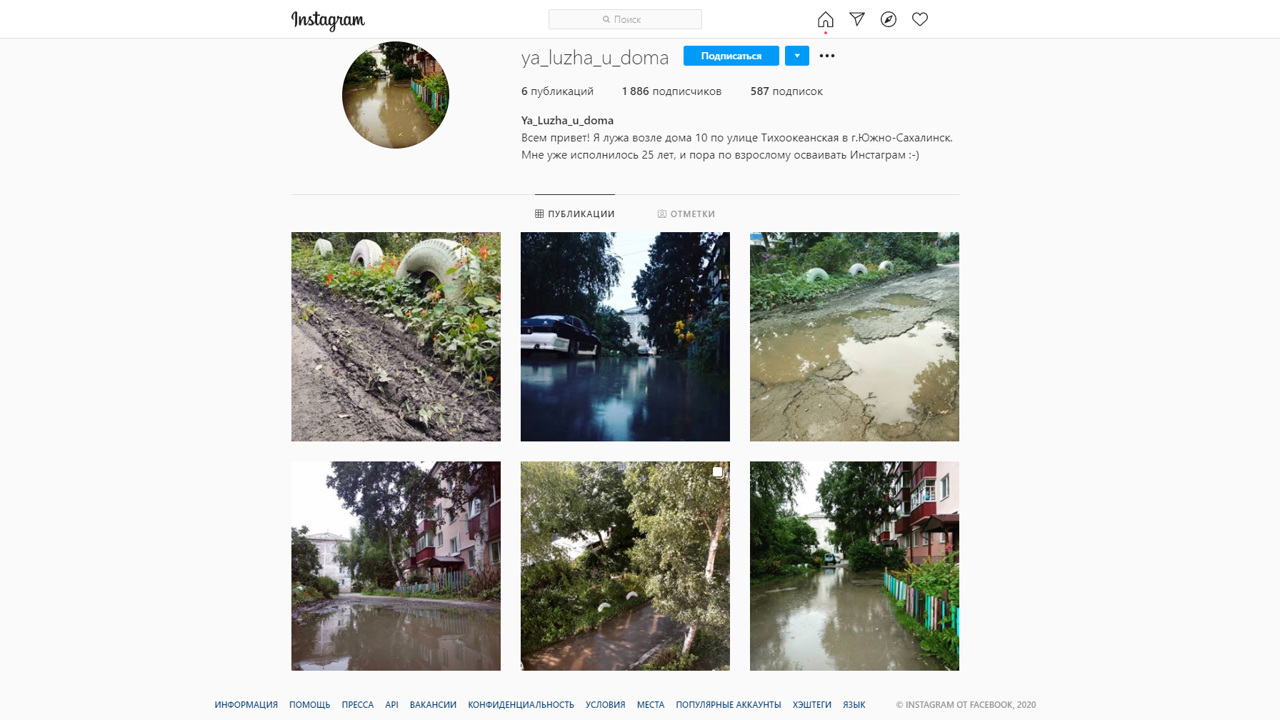Open the three-dot profile options menu
1280x720 pixels.
pos(827,56)
